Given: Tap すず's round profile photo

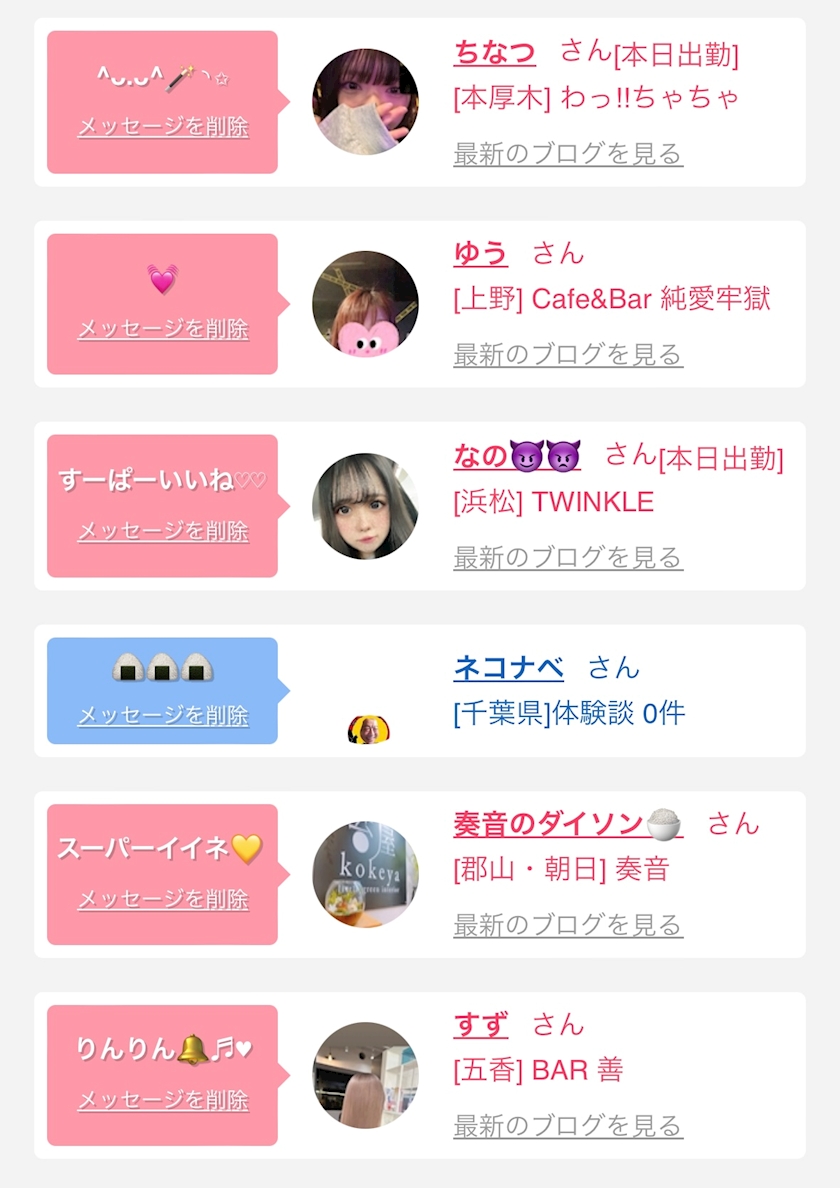Looking at the screenshot, I should (365, 1075).
